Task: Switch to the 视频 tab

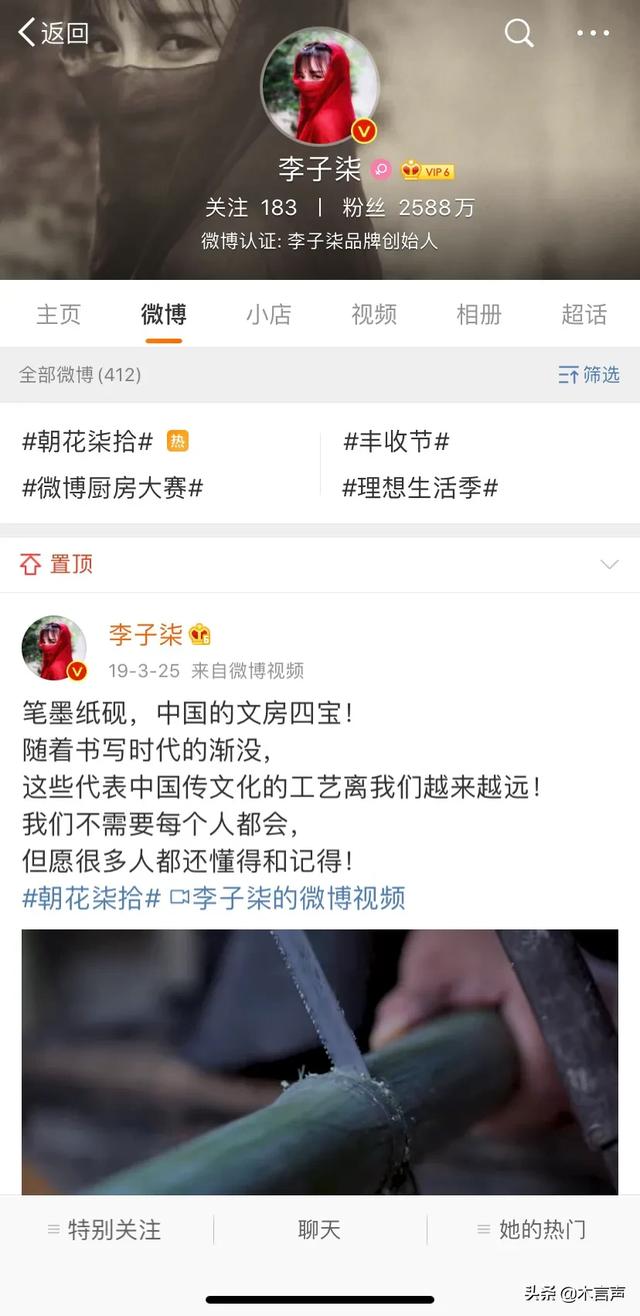Action: click(374, 314)
